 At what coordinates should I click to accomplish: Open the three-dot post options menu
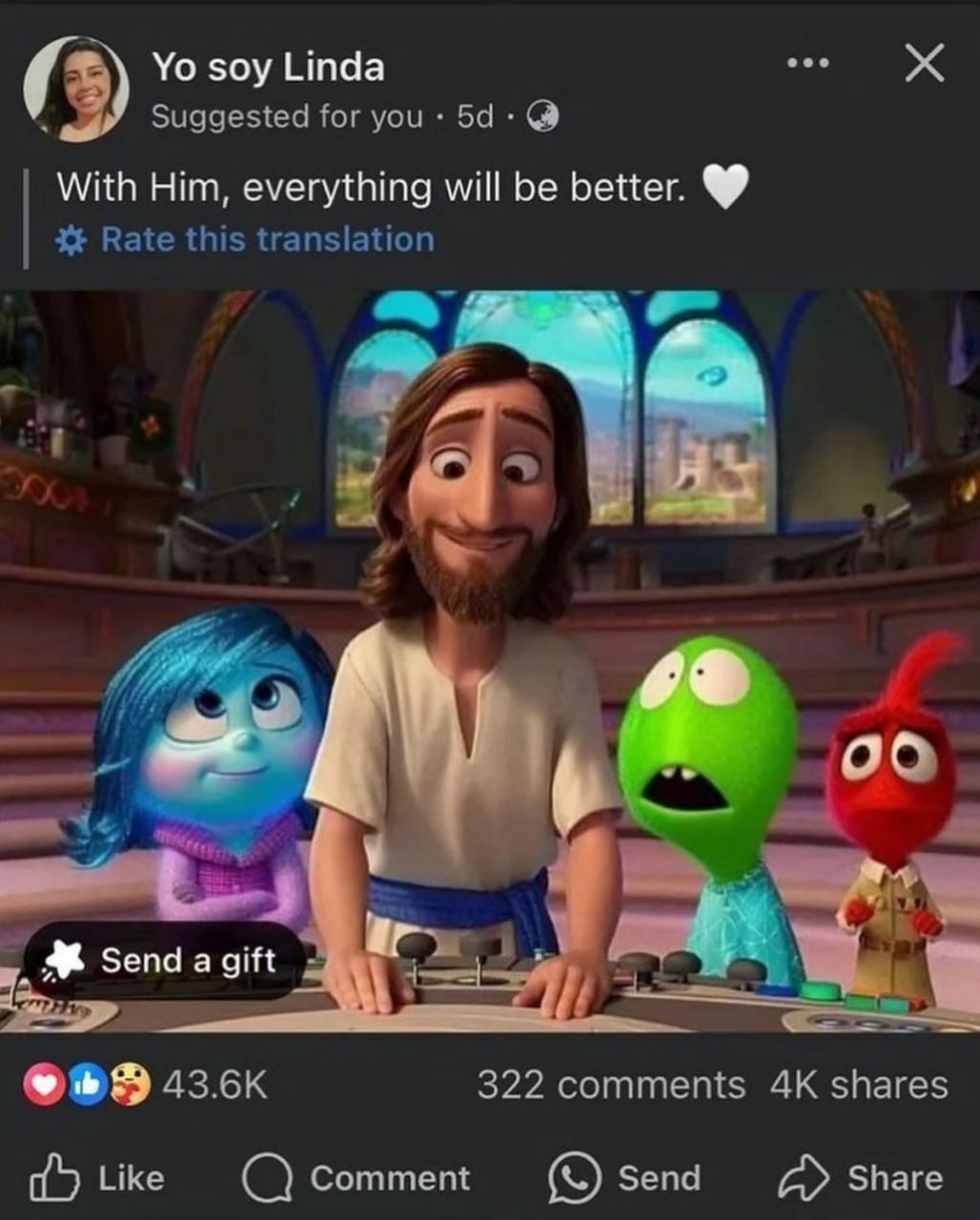point(807,64)
